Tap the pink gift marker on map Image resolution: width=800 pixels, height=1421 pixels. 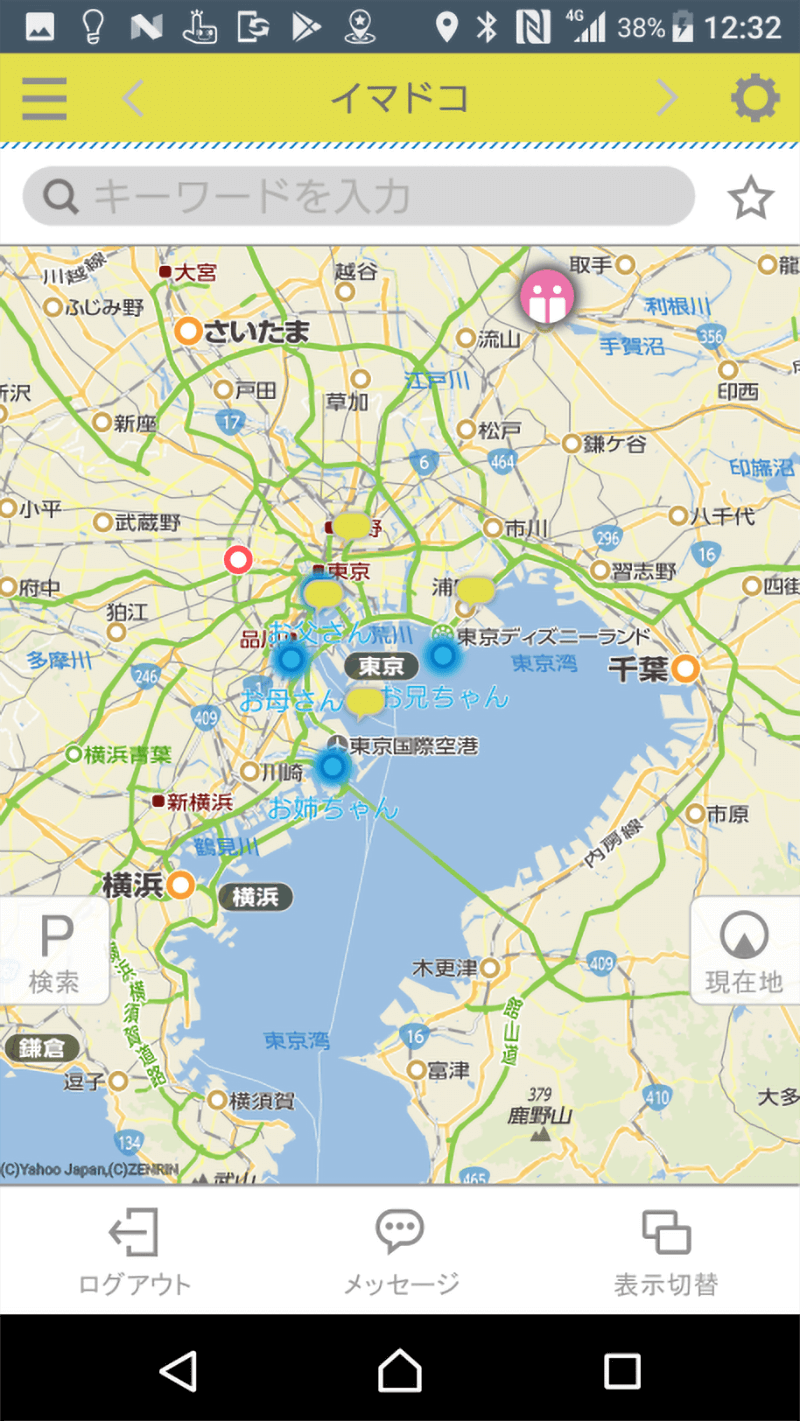pos(547,296)
